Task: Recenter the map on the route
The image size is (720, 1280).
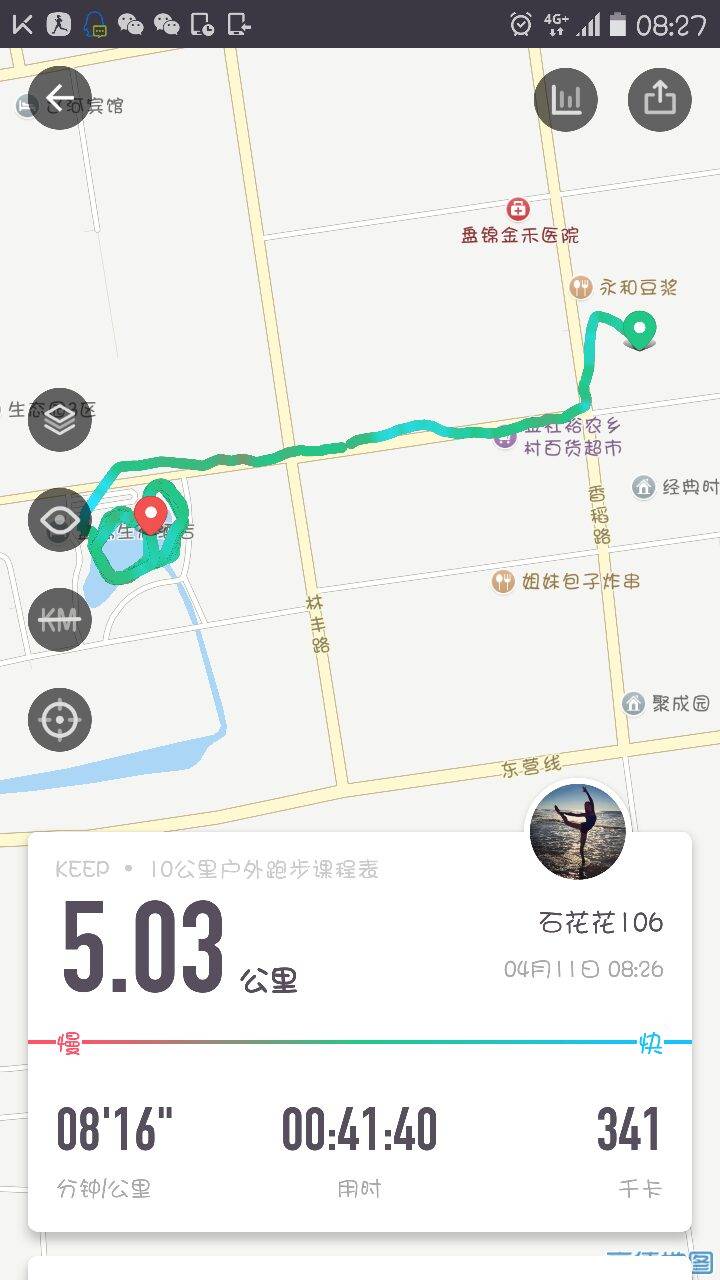Action: (60, 719)
